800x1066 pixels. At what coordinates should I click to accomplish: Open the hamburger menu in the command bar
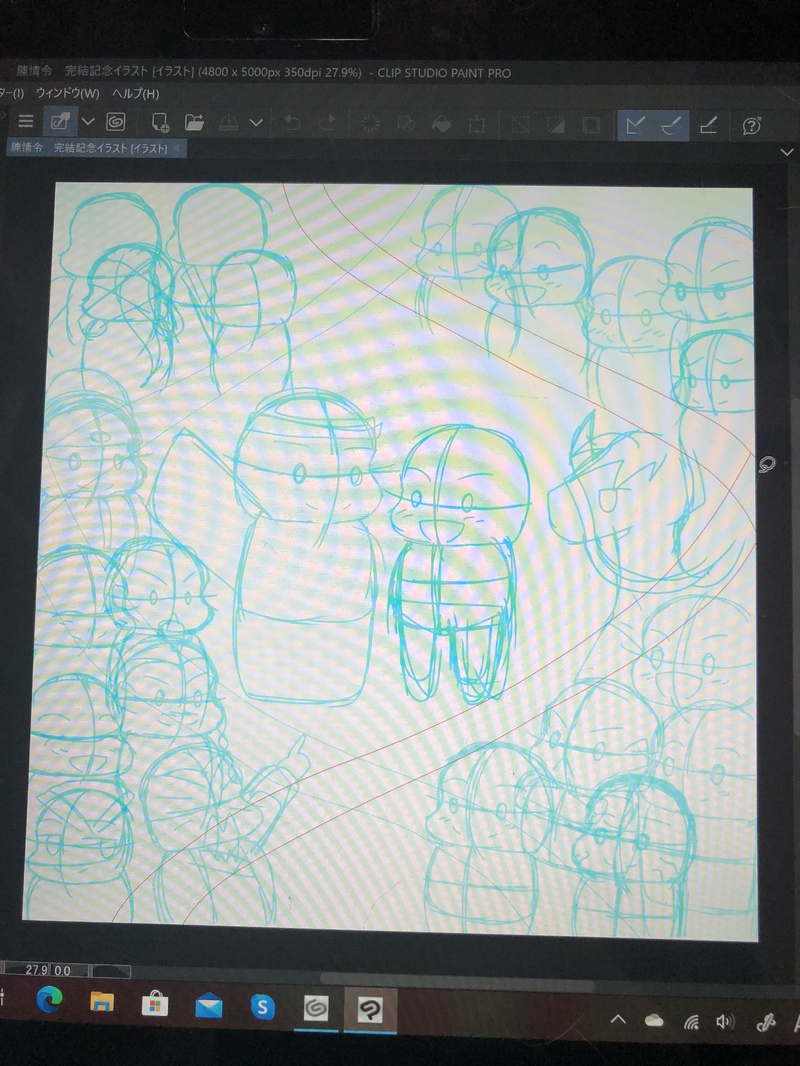pos(26,123)
